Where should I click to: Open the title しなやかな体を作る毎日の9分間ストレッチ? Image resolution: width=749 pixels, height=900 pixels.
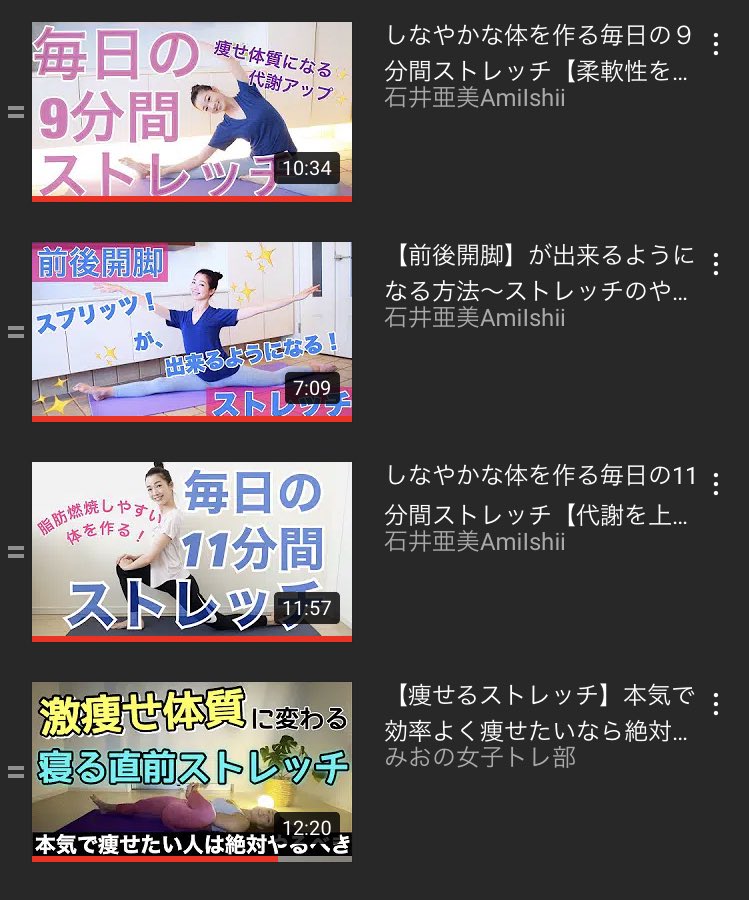(x=538, y=54)
